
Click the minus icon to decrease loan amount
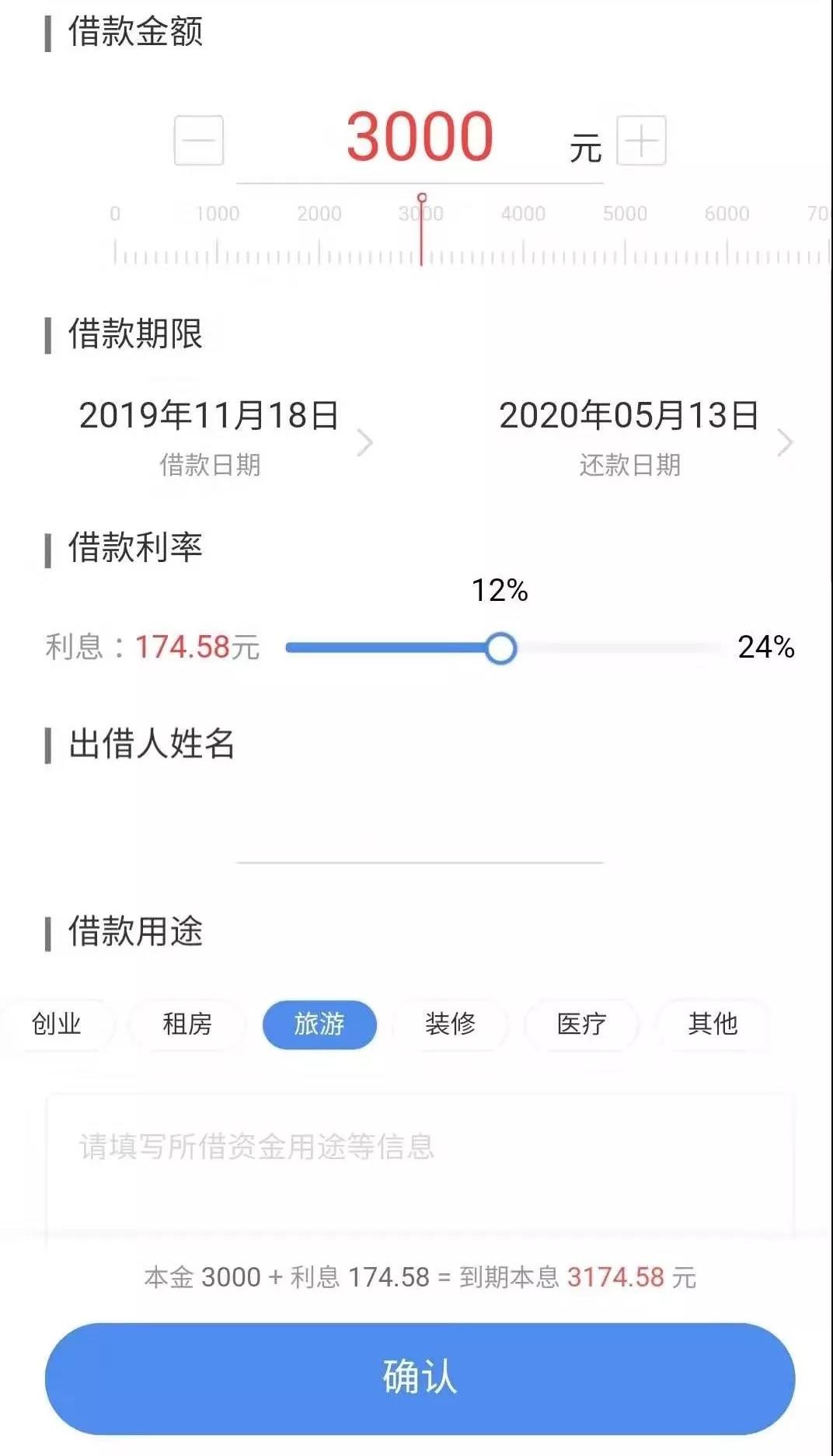pos(197,140)
